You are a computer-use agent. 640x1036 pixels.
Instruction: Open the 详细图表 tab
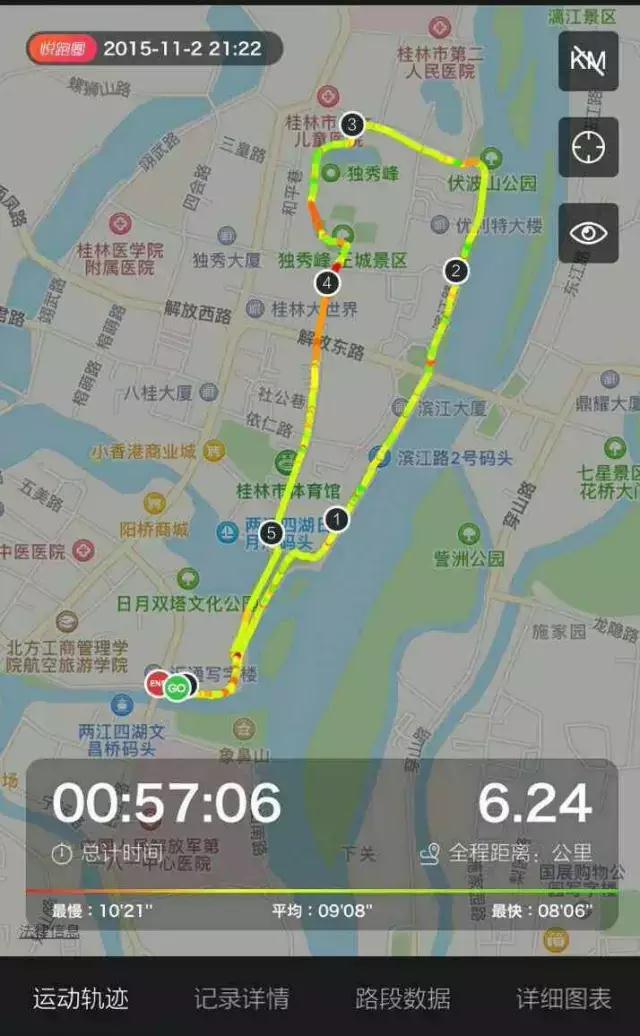click(563, 998)
